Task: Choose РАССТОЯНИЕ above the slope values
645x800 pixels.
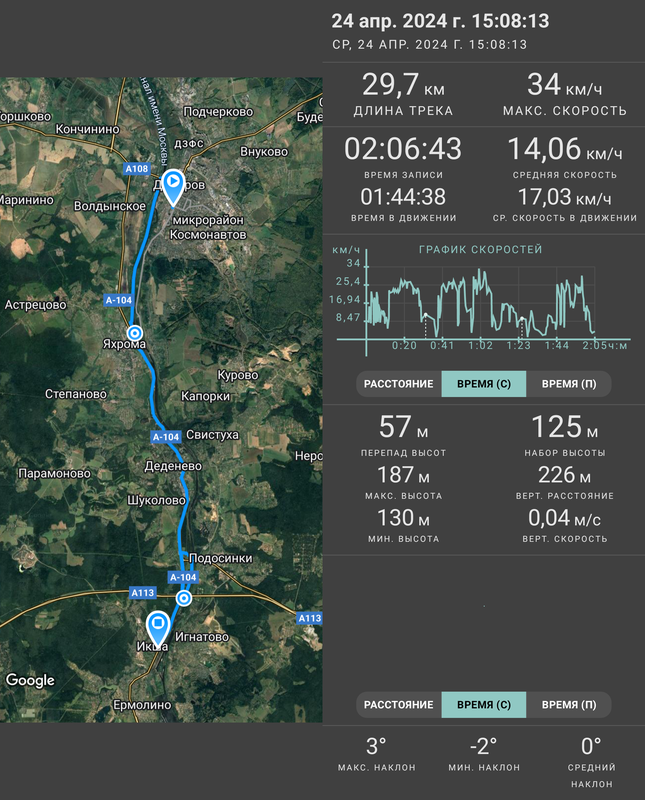Action: pos(398,705)
